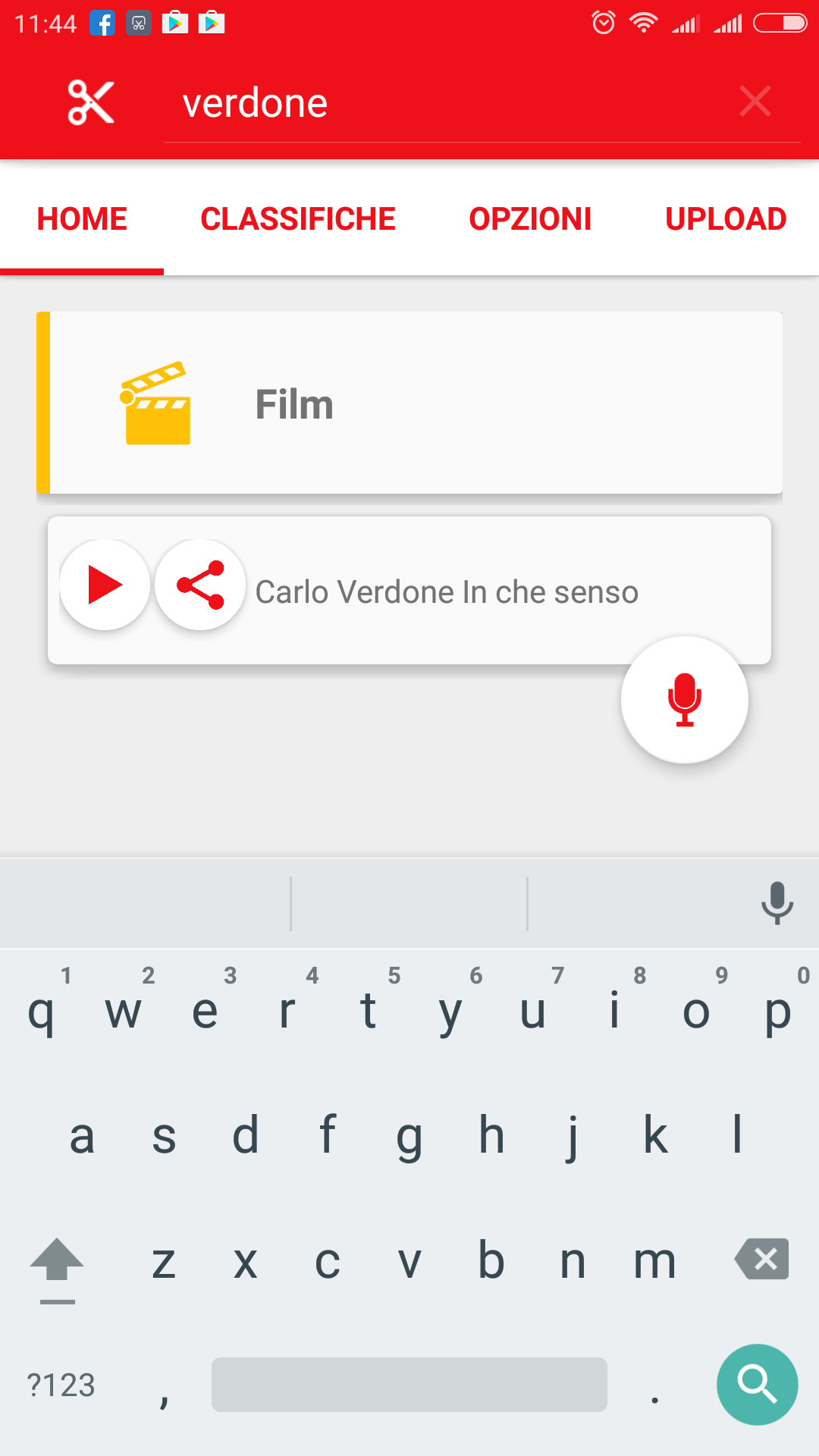819x1456 pixels.
Task: Clear the search text with the X
Action: tap(755, 102)
